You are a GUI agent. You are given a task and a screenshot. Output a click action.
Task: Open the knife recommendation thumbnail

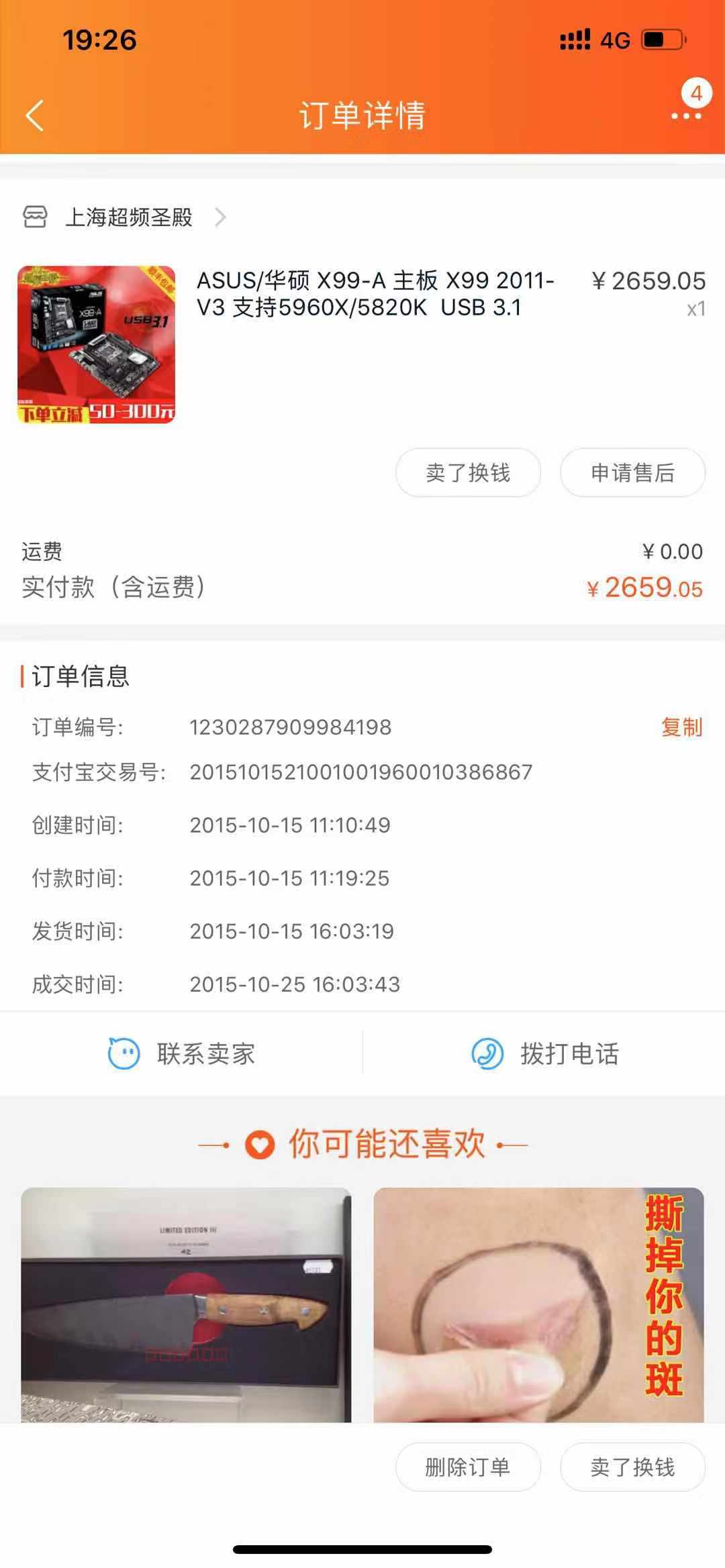tap(188, 1315)
